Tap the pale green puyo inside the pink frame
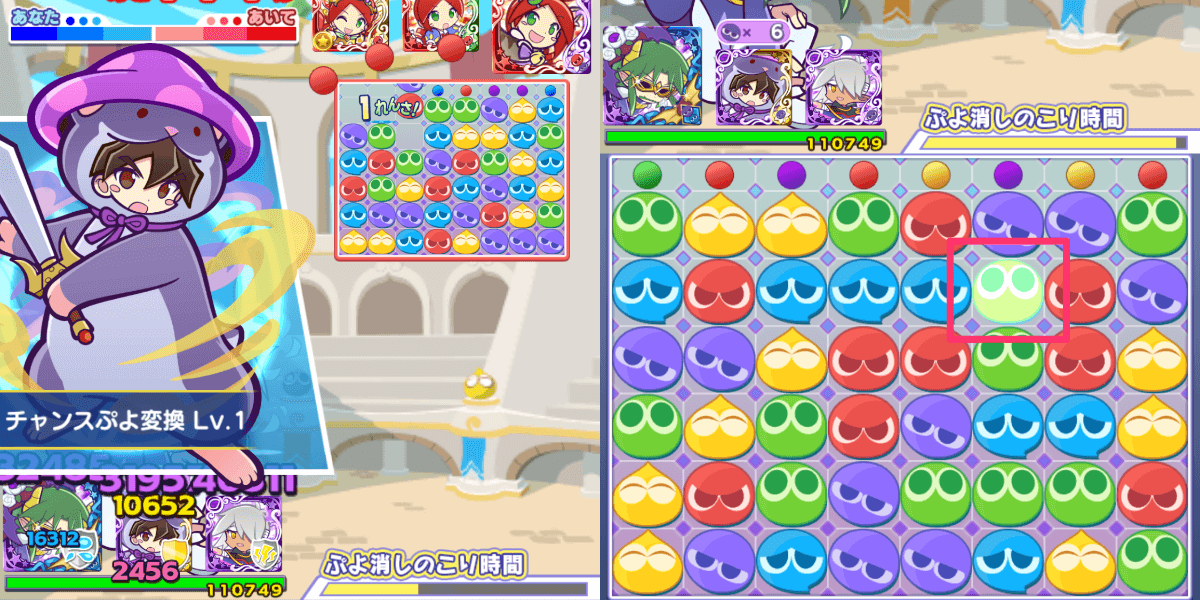This screenshot has height=600, width=1200. coord(1008,291)
